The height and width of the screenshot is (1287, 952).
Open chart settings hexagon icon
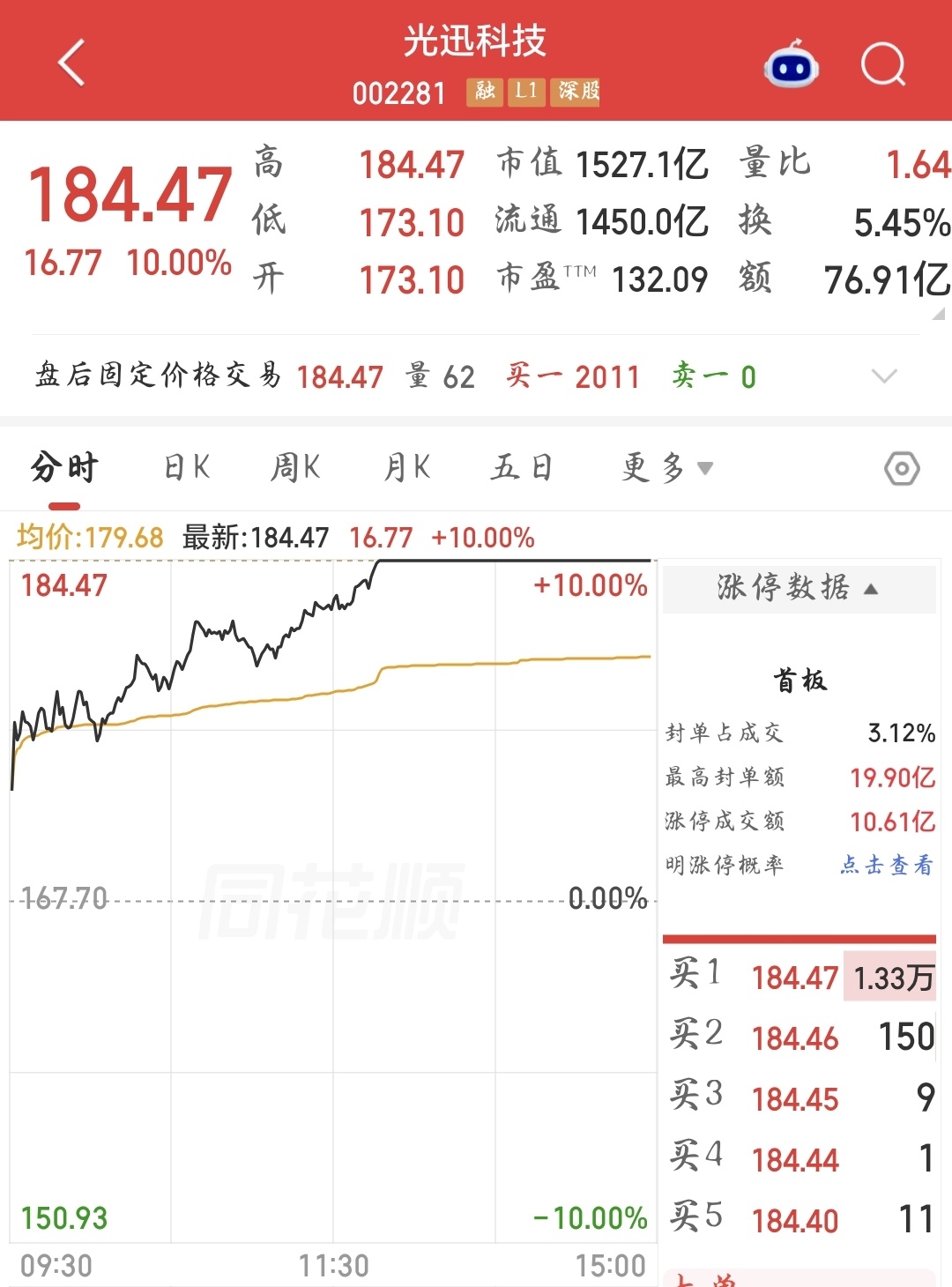pyautogui.click(x=902, y=468)
